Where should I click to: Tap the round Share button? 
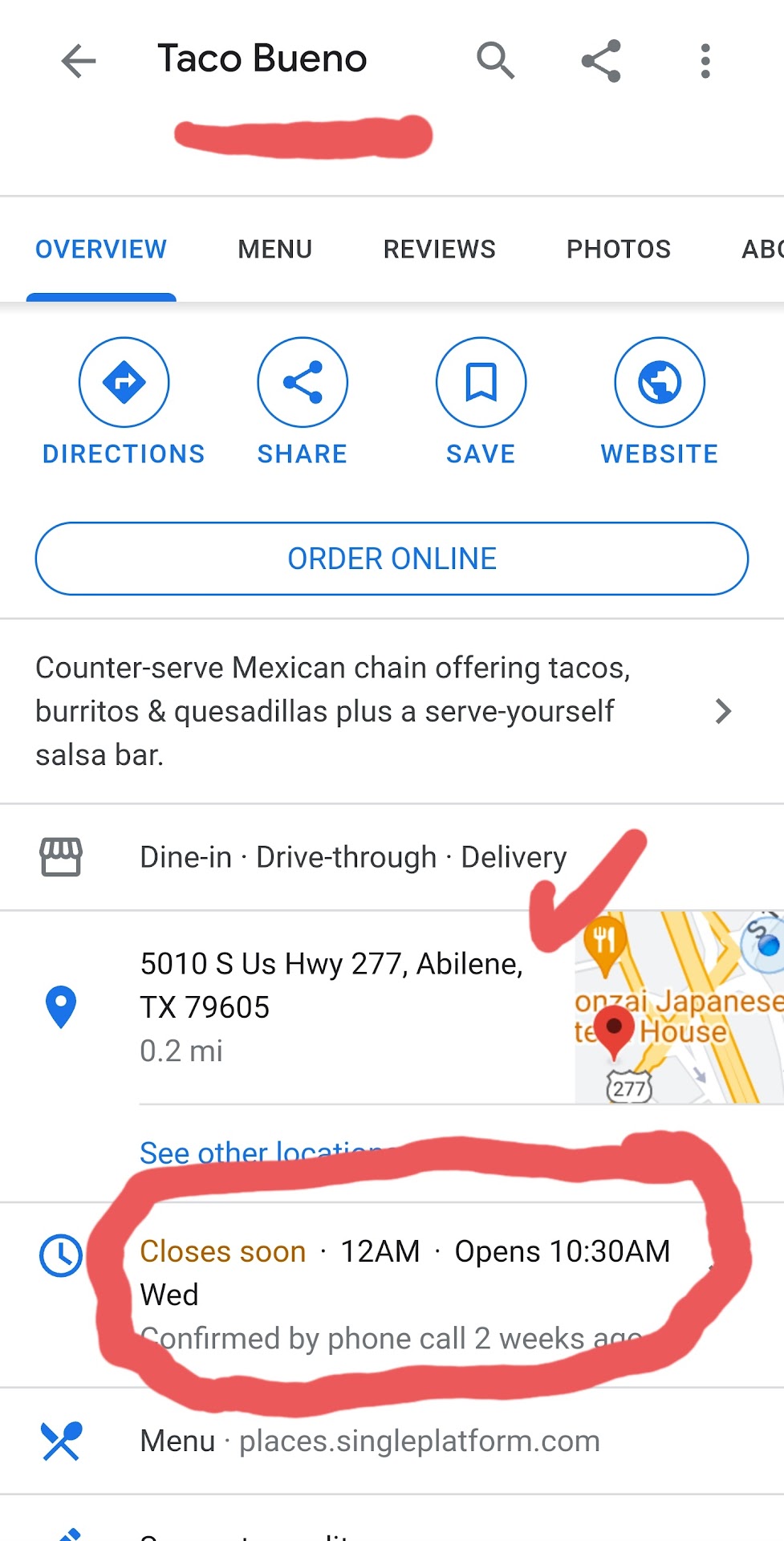pyautogui.click(x=303, y=383)
